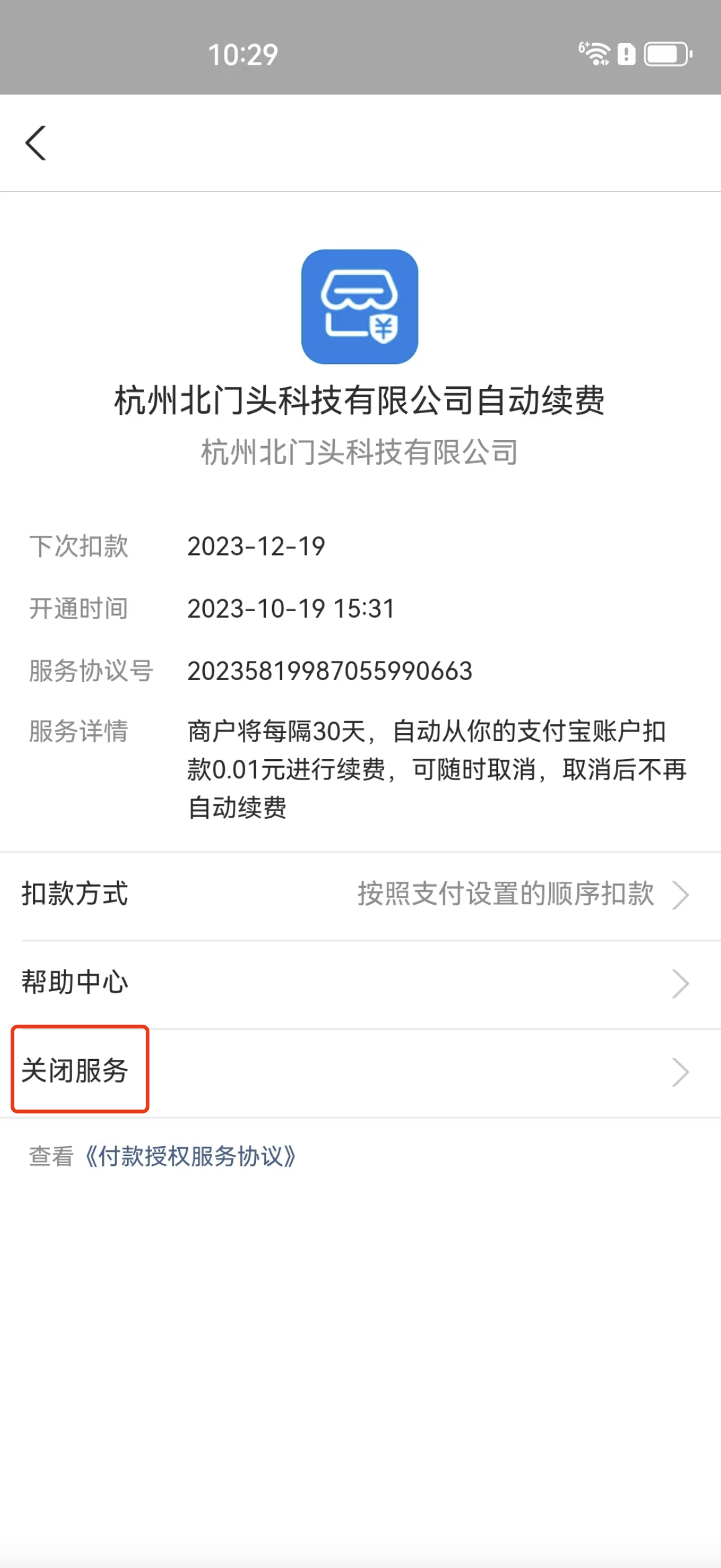This screenshot has width=721, height=1568.
Task: Open the 付款授权服务协议 agreement link
Action: [191, 1157]
